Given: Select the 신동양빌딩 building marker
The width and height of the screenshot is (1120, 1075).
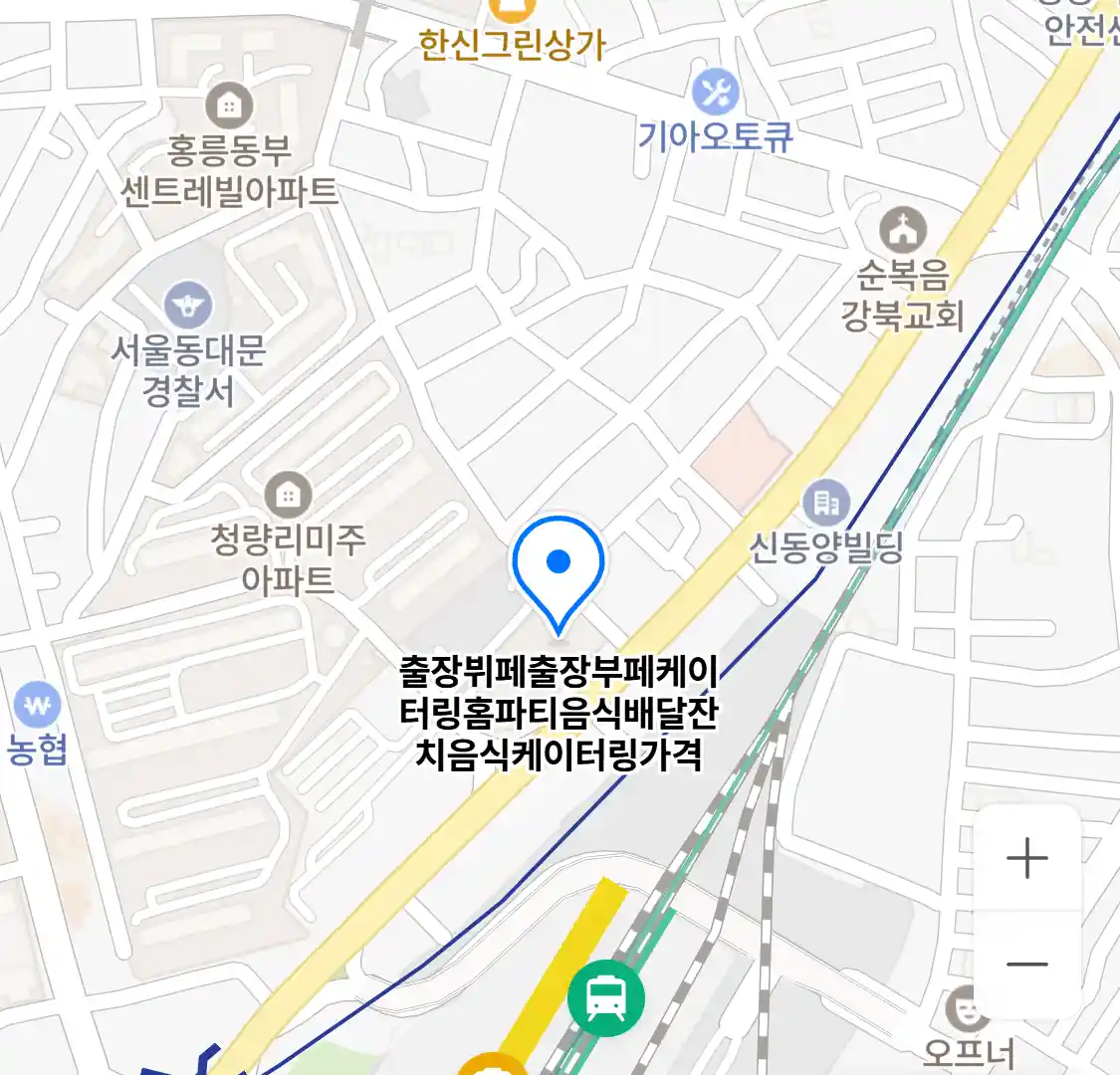Looking at the screenshot, I should coord(825,504).
